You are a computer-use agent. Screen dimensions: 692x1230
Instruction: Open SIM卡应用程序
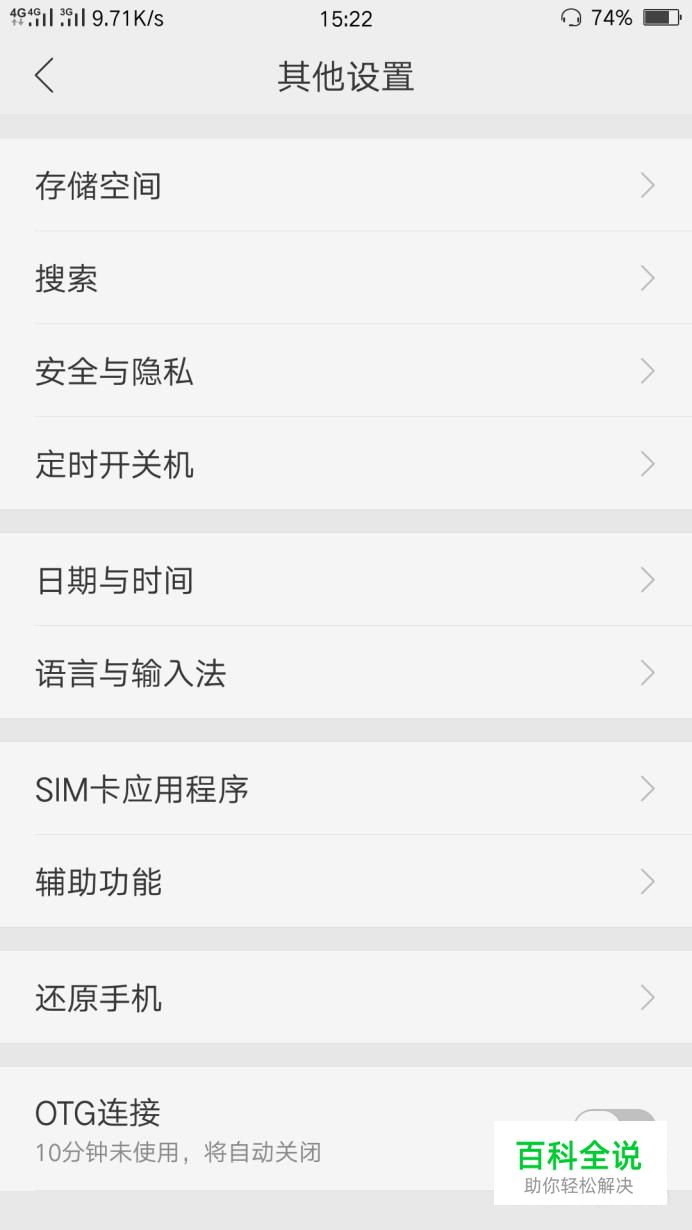point(346,789)
